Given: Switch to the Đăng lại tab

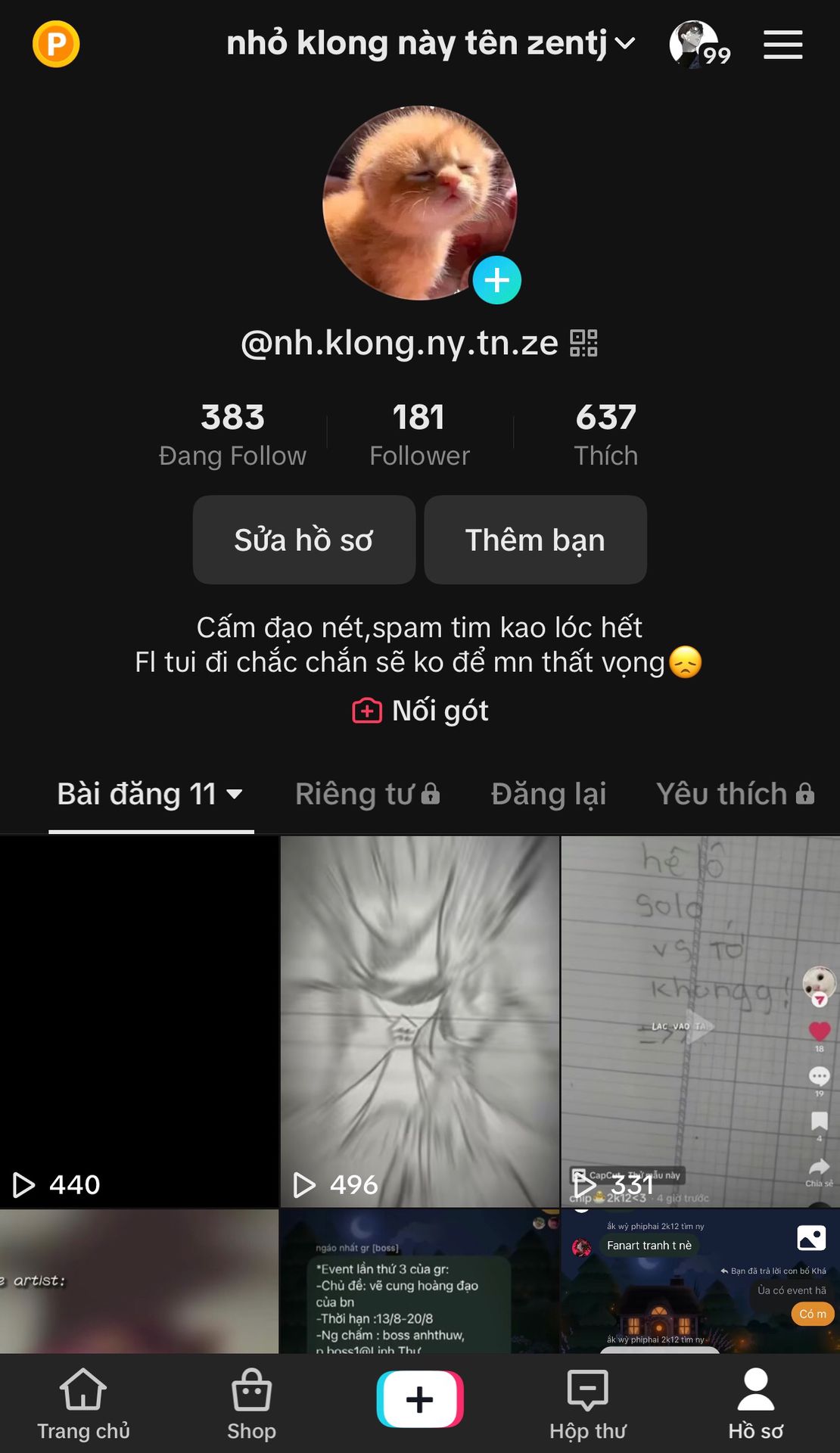Looking at the screenshot, I should [549, 794].
